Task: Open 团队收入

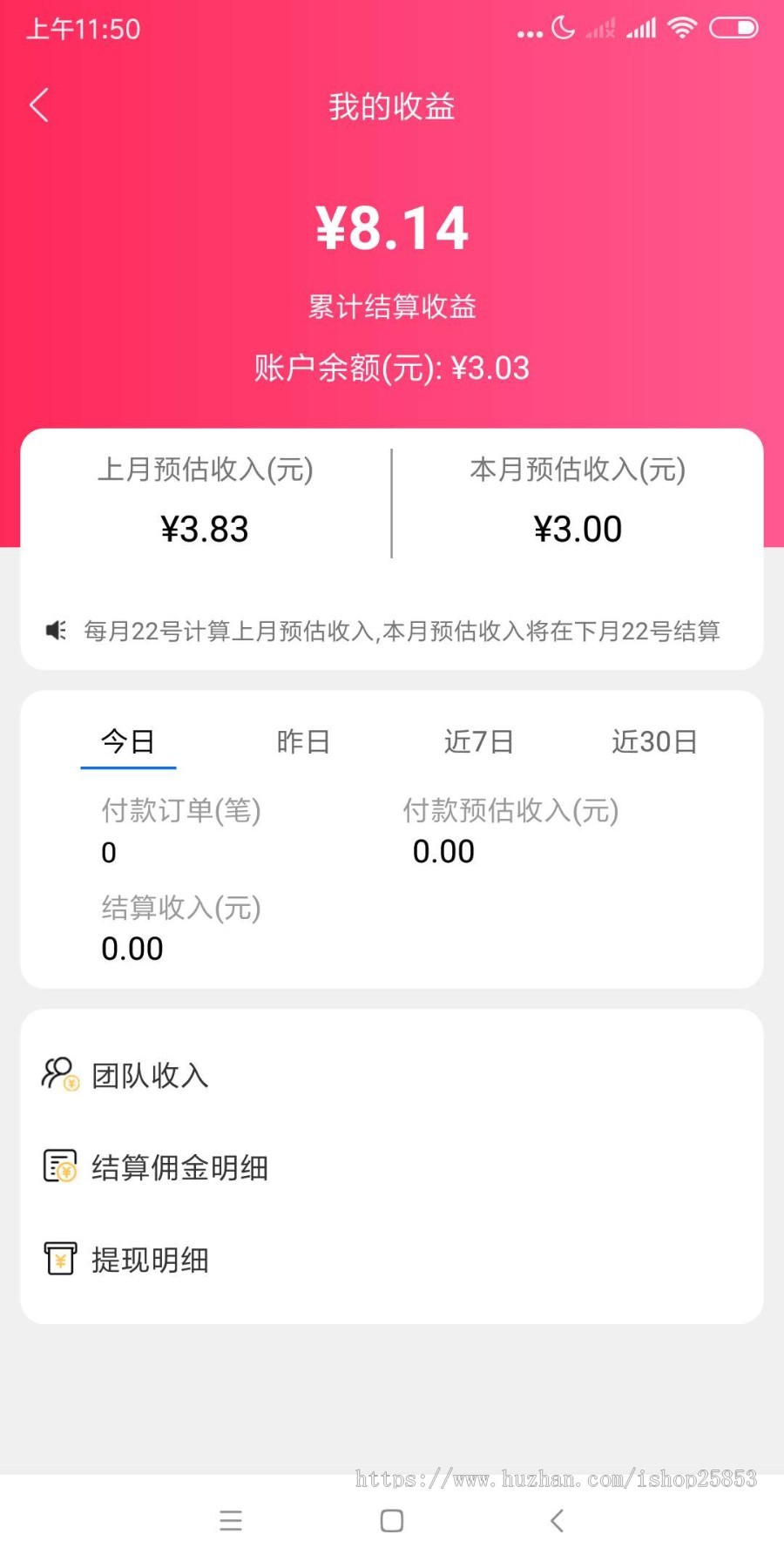Action: pyautogui.click(x=150, y=1076)
